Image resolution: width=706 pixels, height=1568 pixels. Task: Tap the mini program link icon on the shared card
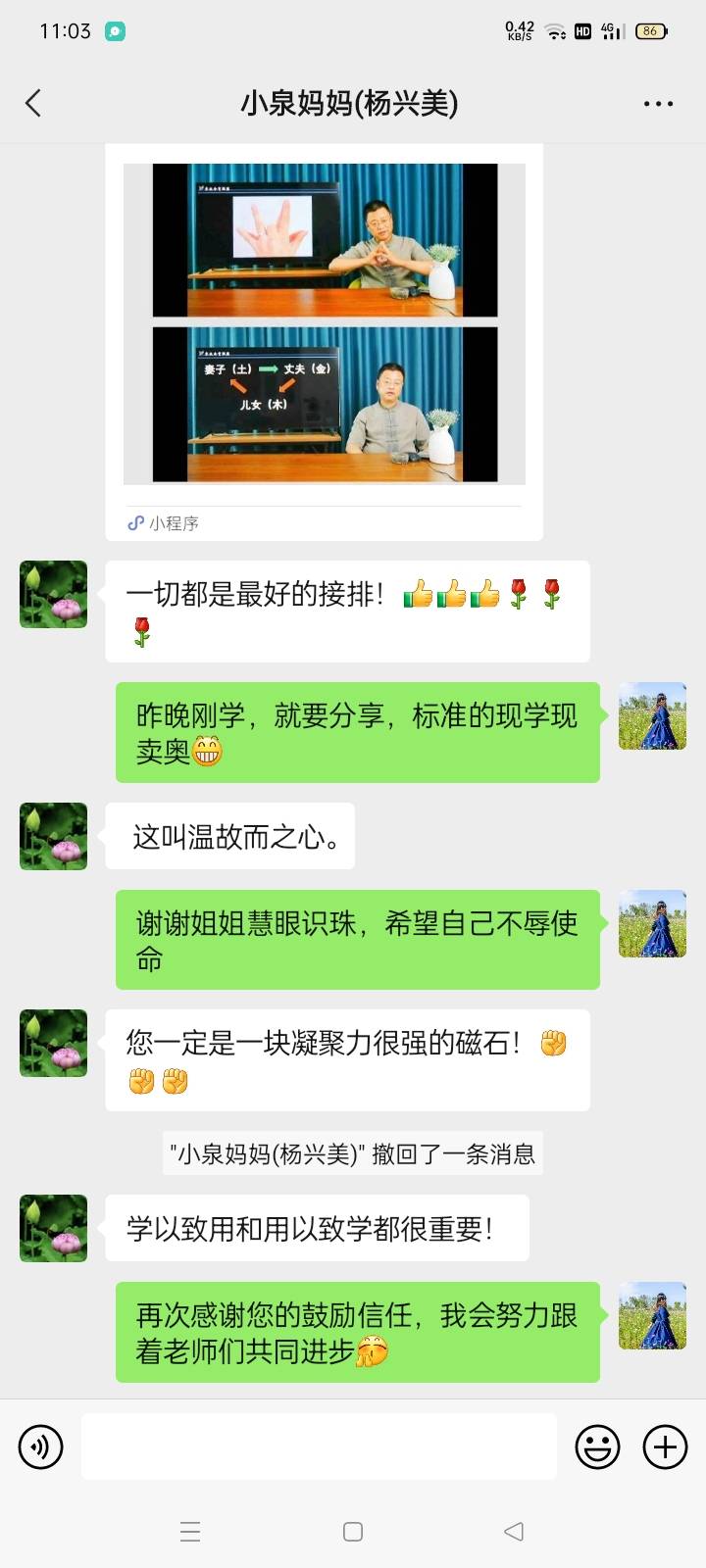[134, 523]
